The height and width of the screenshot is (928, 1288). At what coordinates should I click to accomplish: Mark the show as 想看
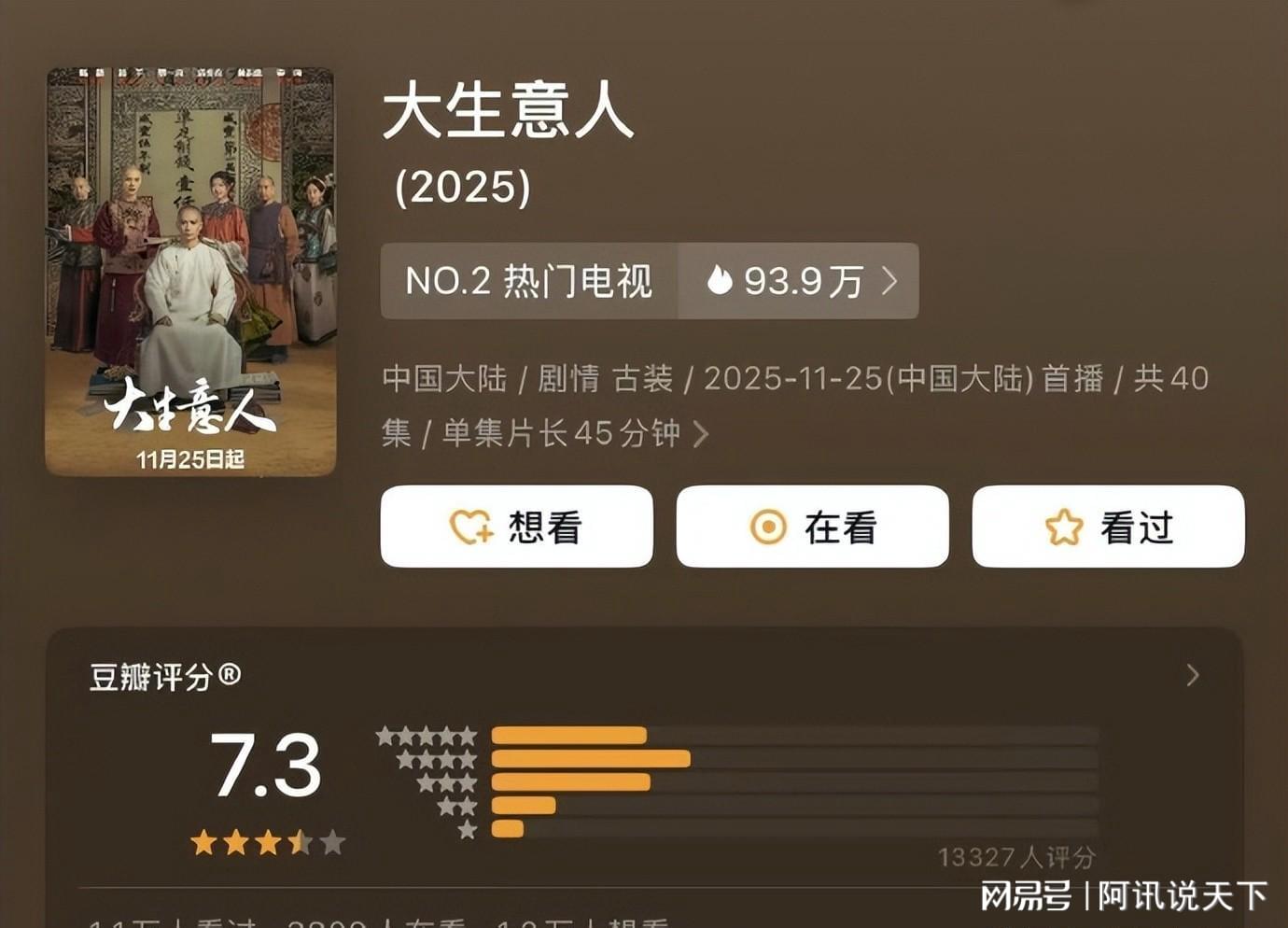pyautogui.click(x=516, y=527)
